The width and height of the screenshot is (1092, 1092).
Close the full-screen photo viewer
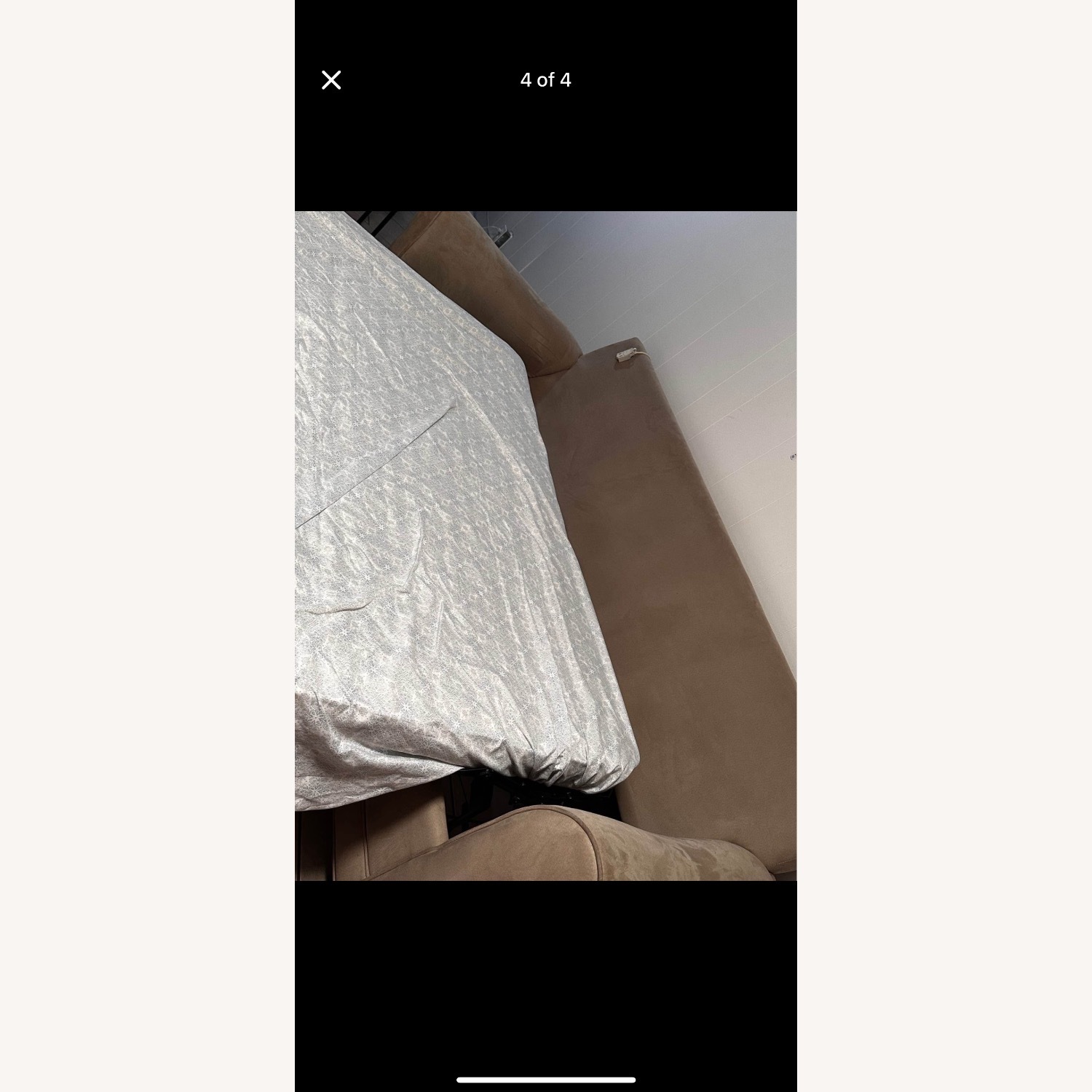click(331, 80)
